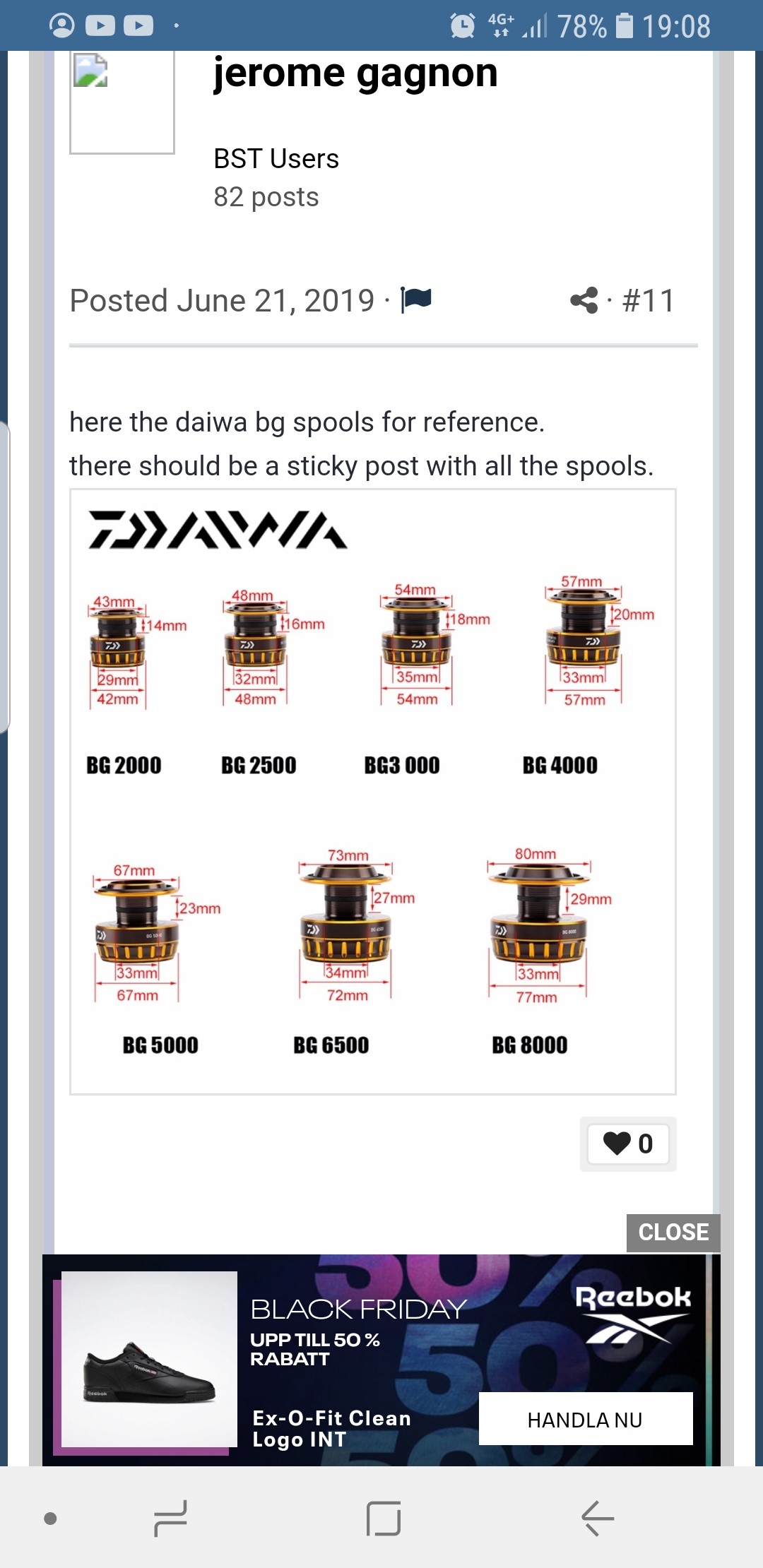
Task: Report this post with the flag icon
Action: tap(416, 300)
